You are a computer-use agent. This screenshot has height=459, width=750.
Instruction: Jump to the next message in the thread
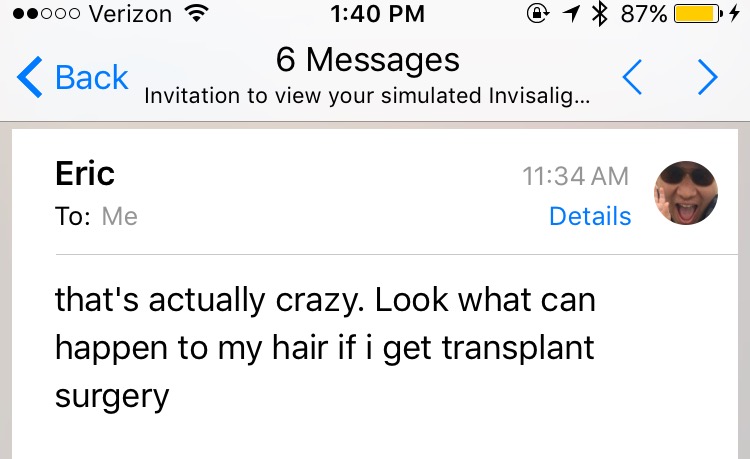click(x=707, y=78)
